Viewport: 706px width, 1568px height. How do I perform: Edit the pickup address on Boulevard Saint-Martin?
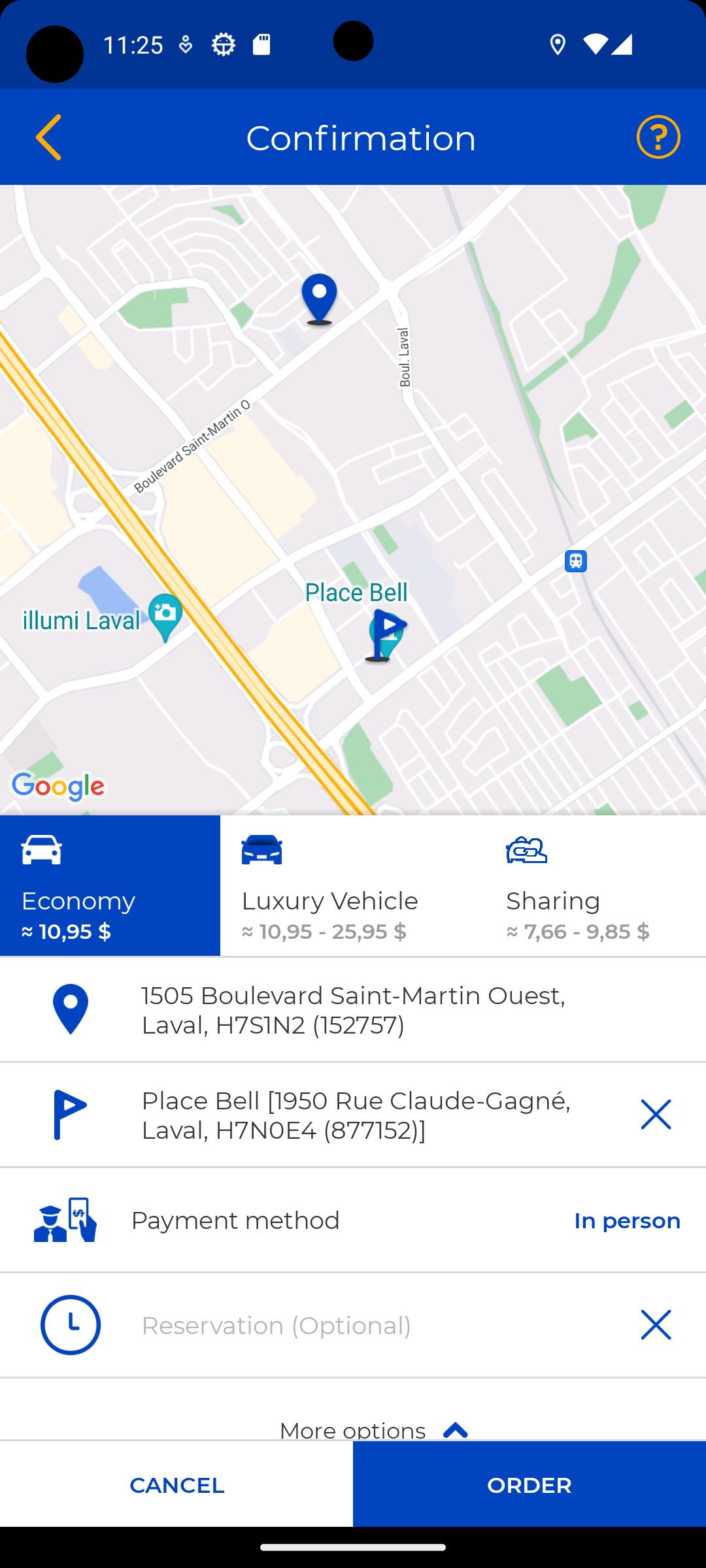(x=353, y=1010)
